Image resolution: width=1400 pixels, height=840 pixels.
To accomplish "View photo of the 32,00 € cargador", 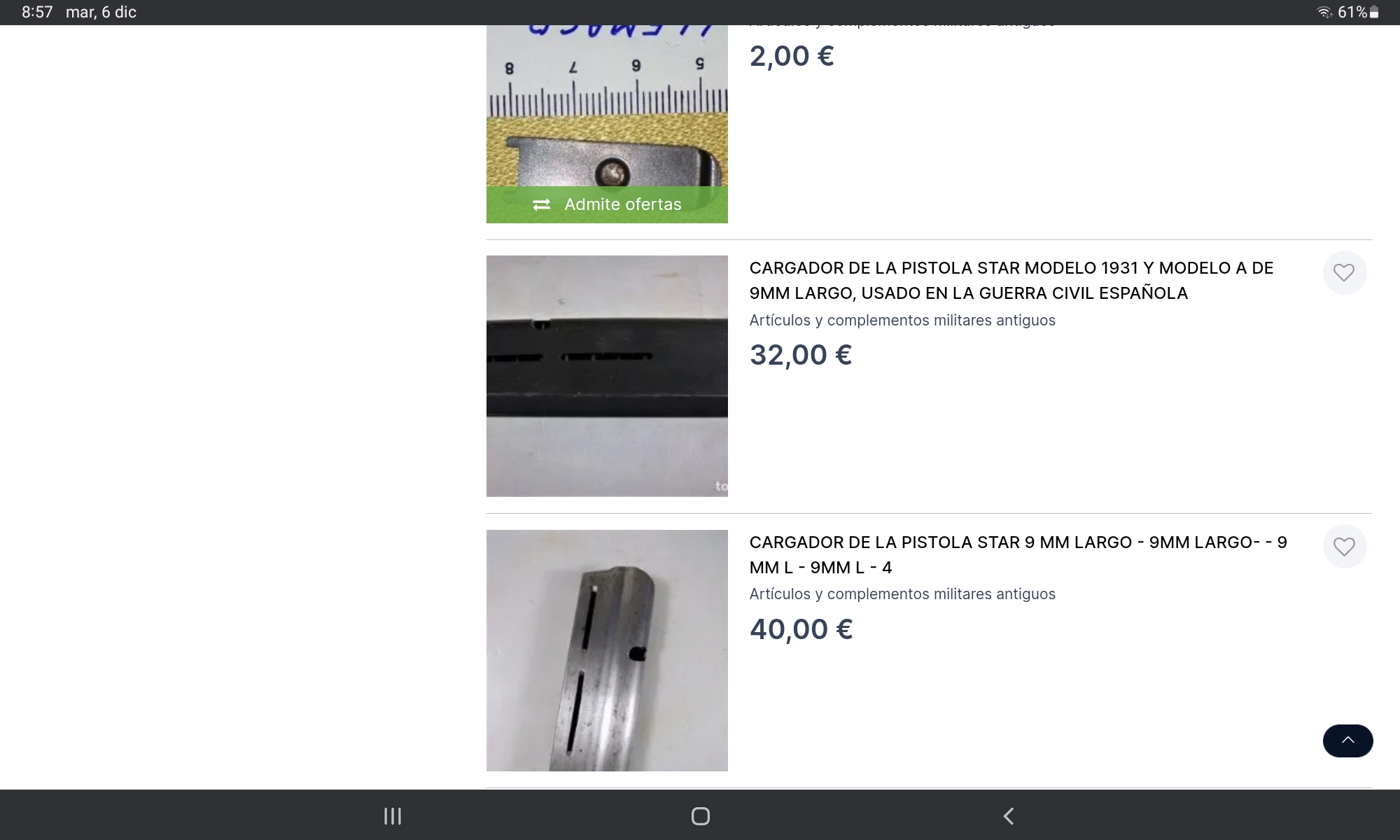I will click(x=607, y=376).
